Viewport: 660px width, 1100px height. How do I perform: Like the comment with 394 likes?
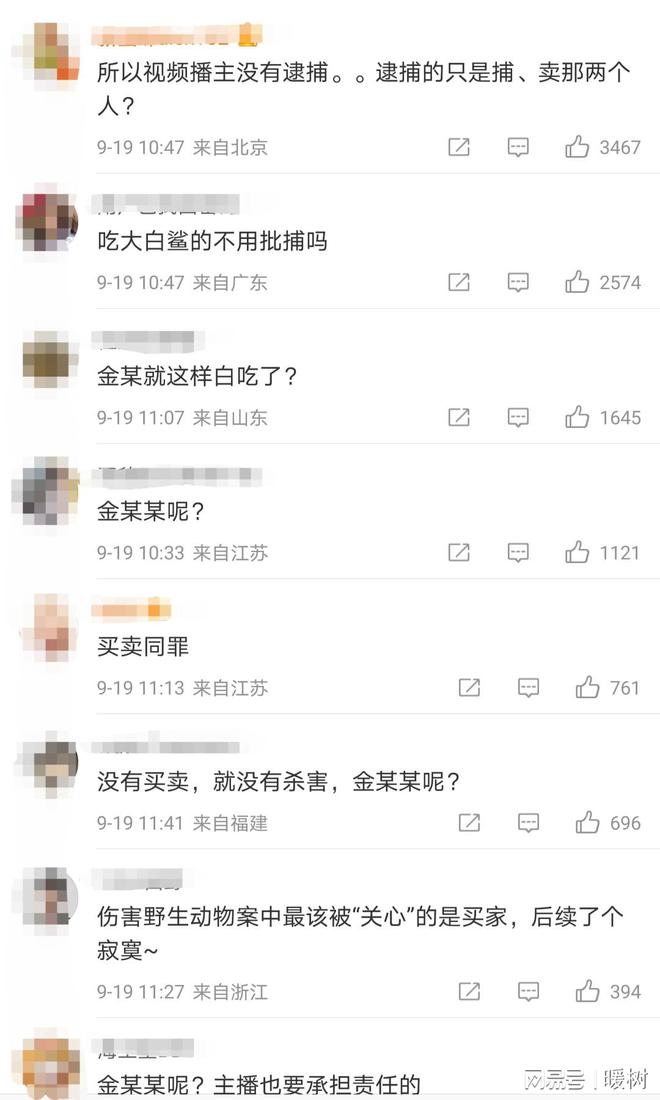pyautogui.click(x=587, y=992)
